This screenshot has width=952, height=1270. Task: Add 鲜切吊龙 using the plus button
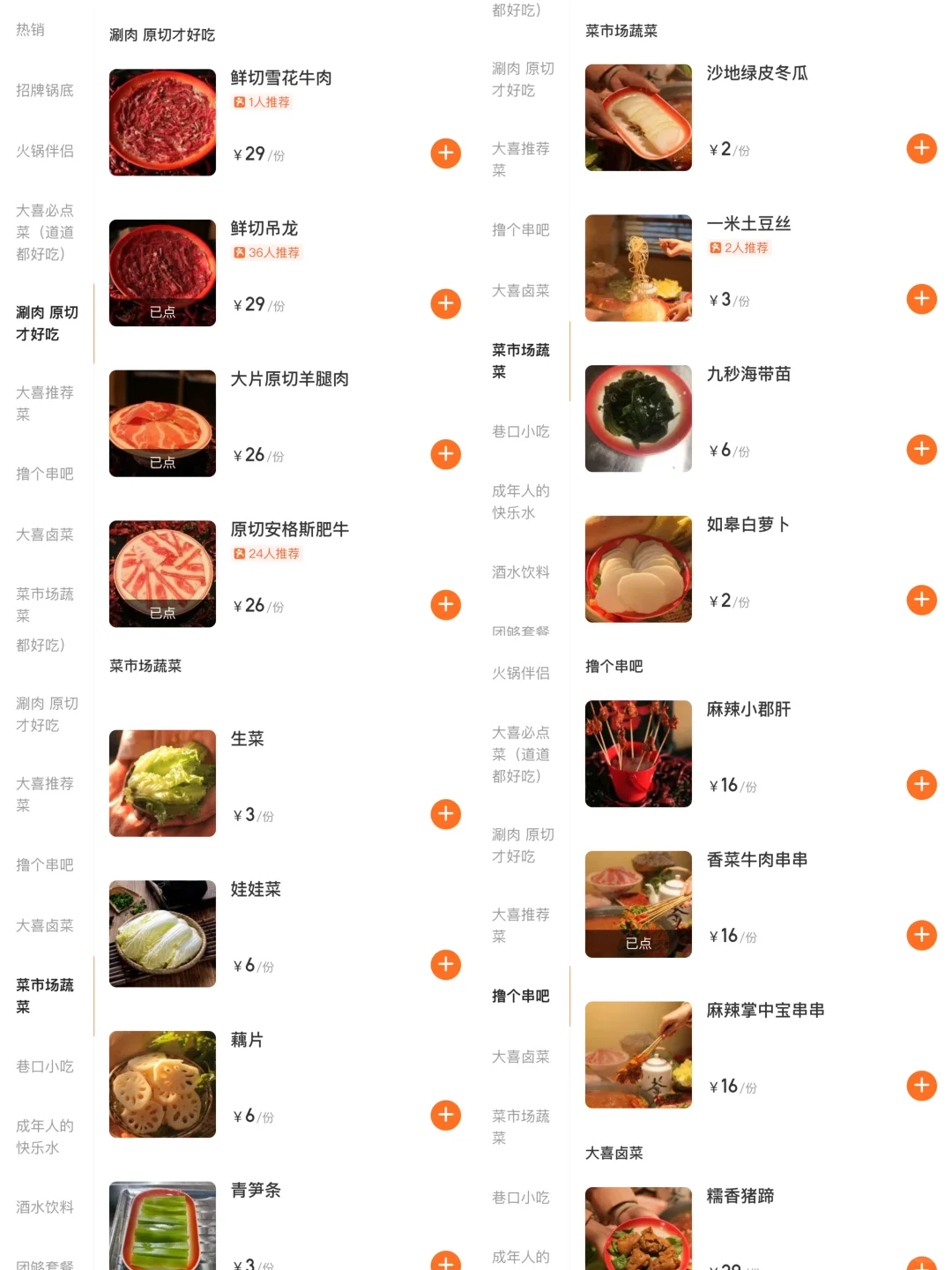pyautogui.click(x=446, y=303)
